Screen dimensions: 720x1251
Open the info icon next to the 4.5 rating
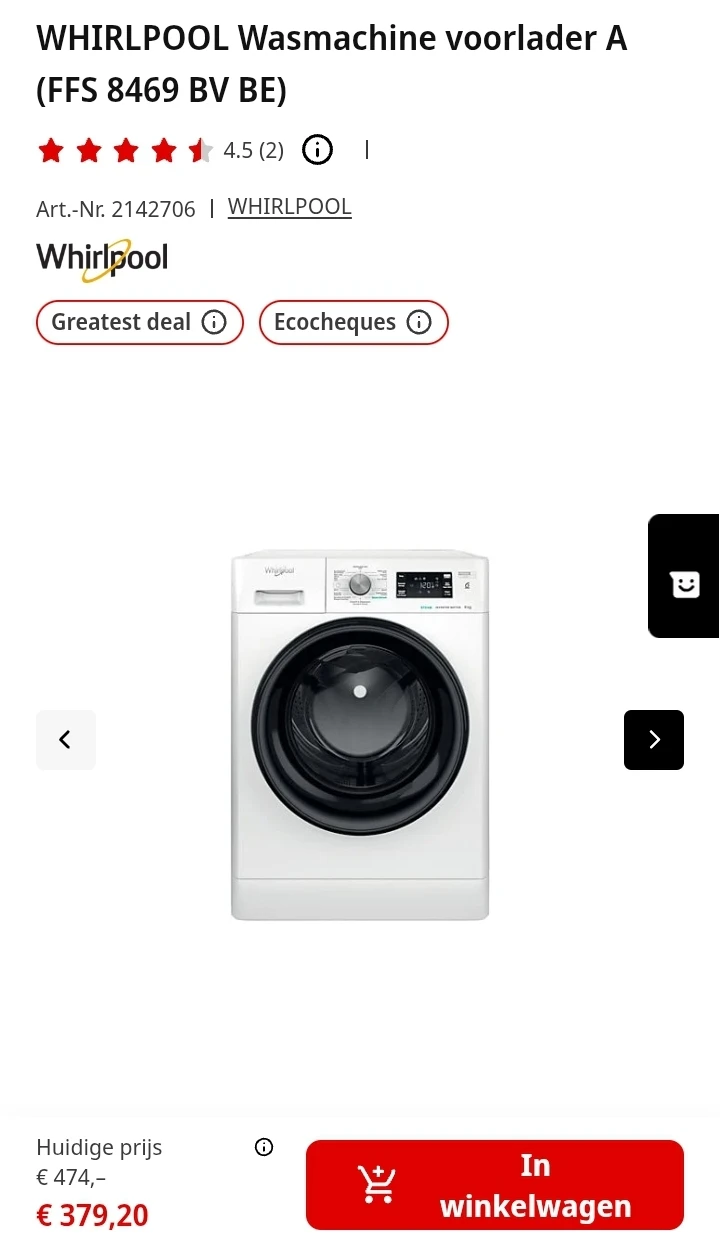click(317, 149)
